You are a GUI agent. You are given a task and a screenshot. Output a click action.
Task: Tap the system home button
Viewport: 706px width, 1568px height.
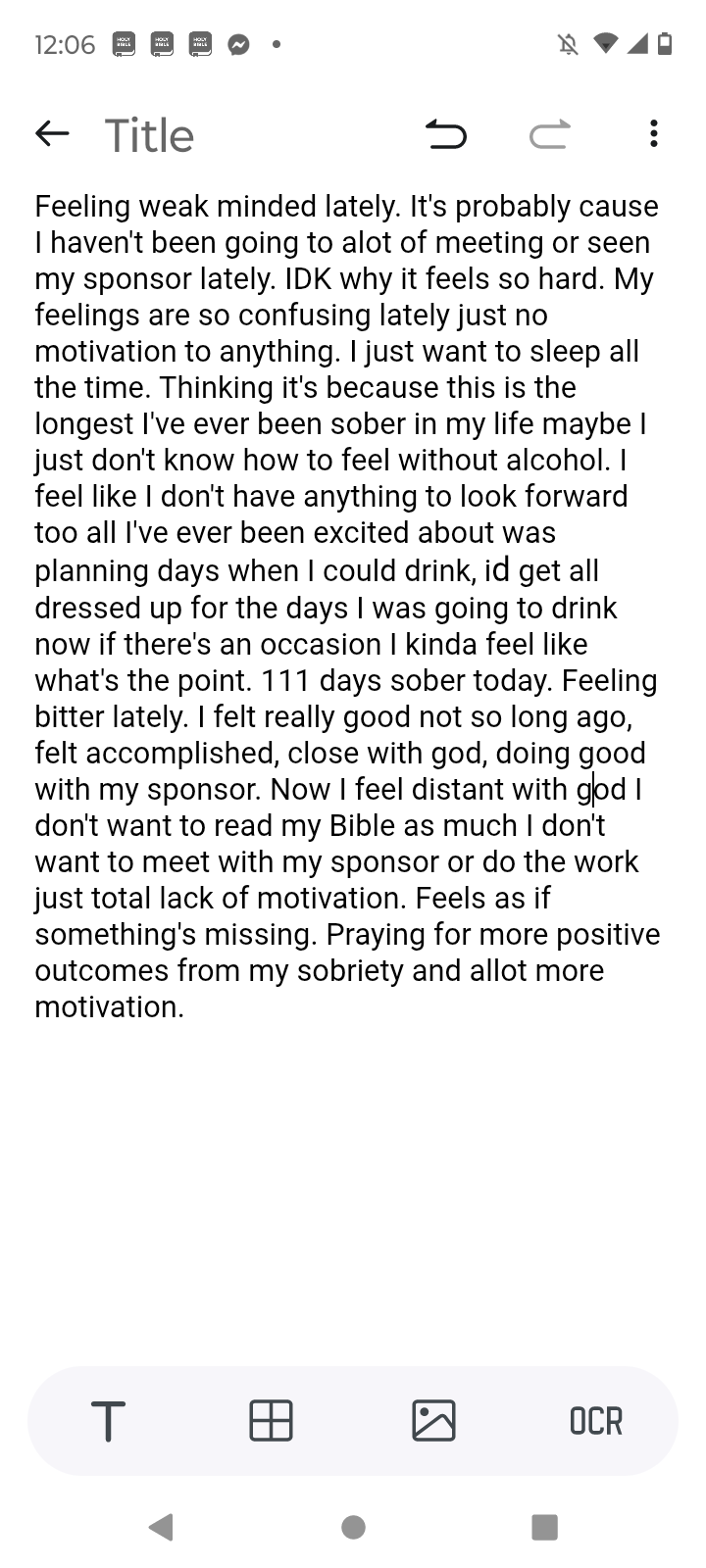[x=354, y=1527]
